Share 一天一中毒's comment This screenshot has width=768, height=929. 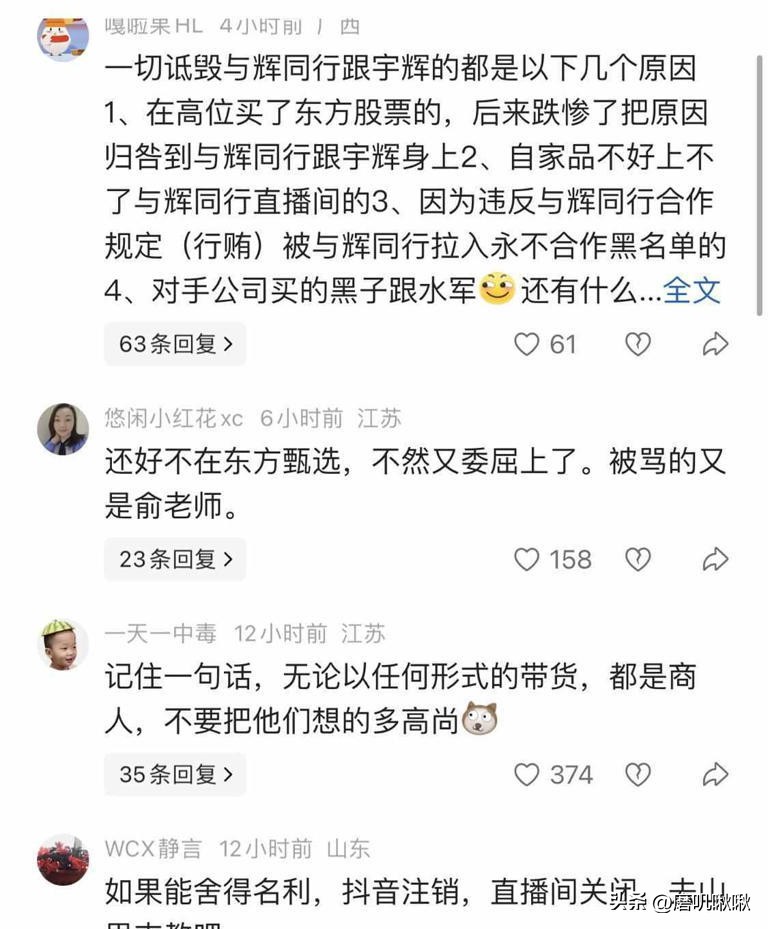point(715,774)
